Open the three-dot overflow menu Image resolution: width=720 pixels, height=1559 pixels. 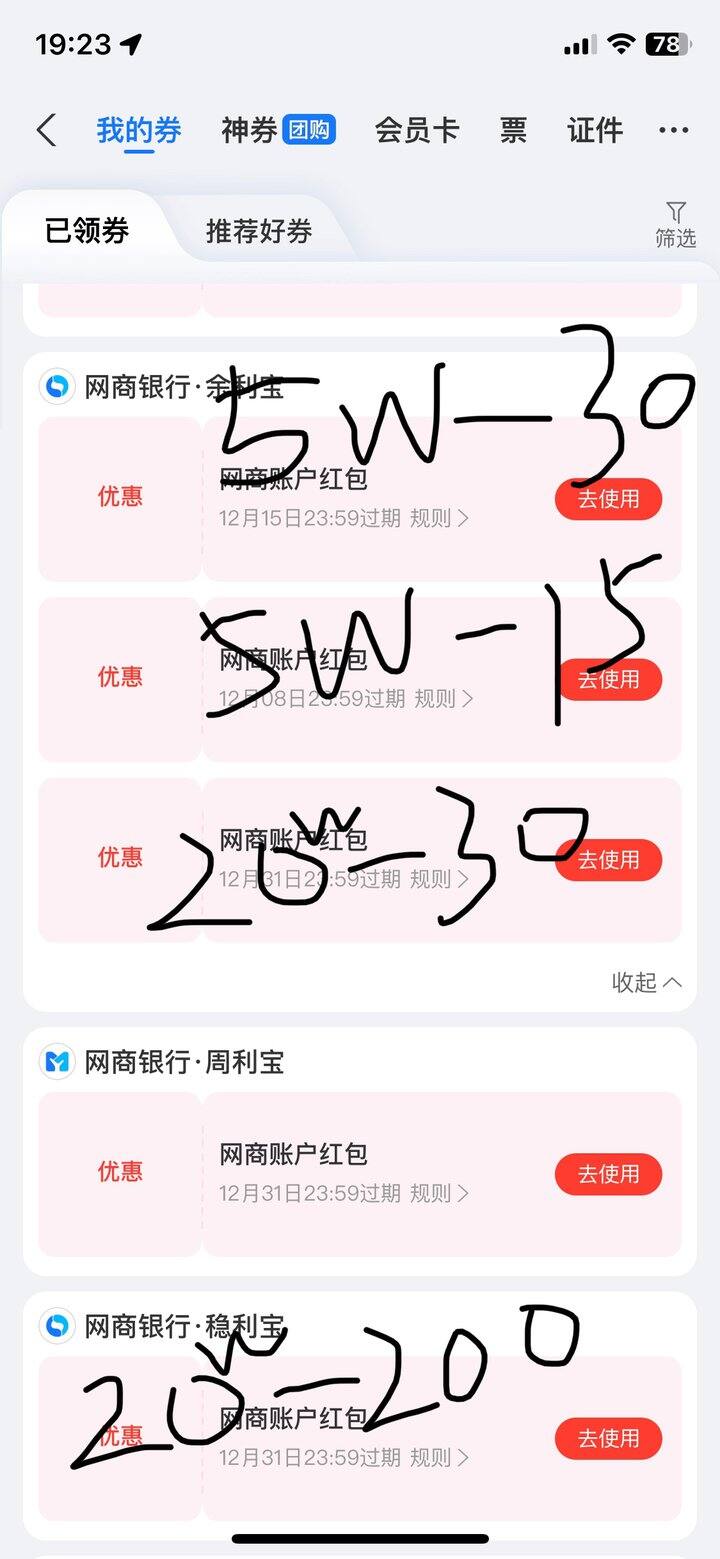(x=674, y=130)
